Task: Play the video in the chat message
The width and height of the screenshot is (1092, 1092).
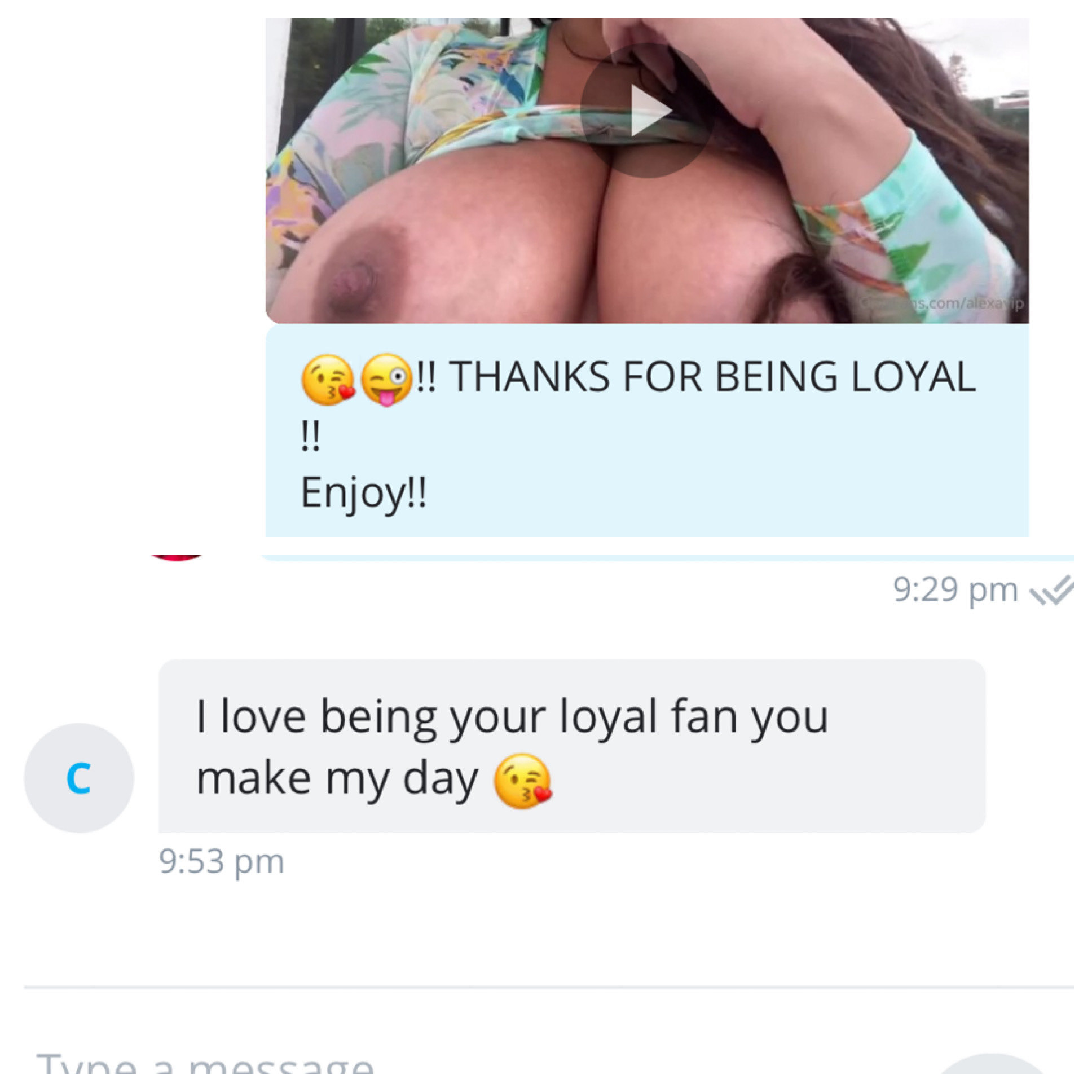Action: pos(646,111)
